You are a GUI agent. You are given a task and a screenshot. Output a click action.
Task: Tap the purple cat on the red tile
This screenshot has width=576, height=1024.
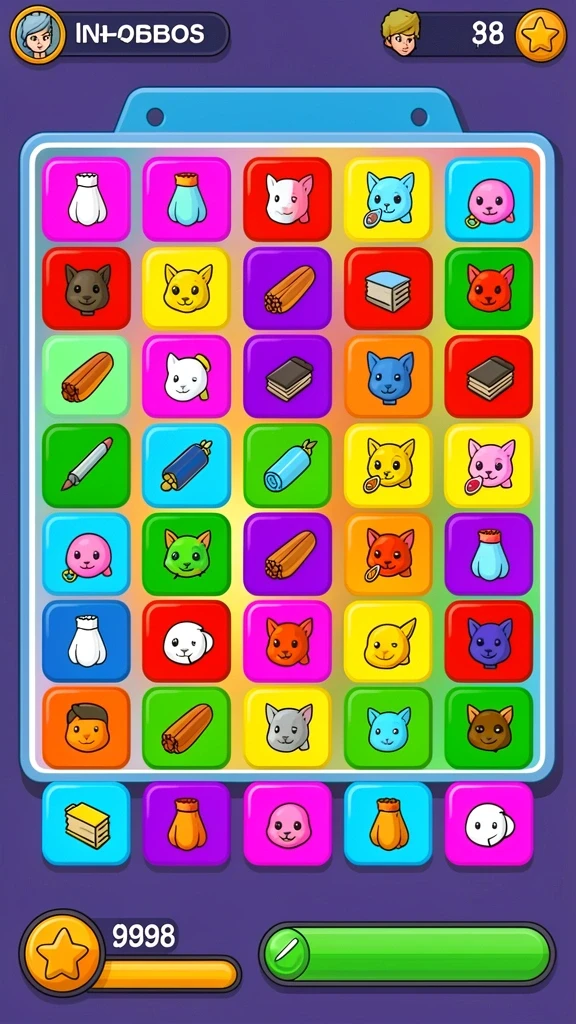click(488, 641)
